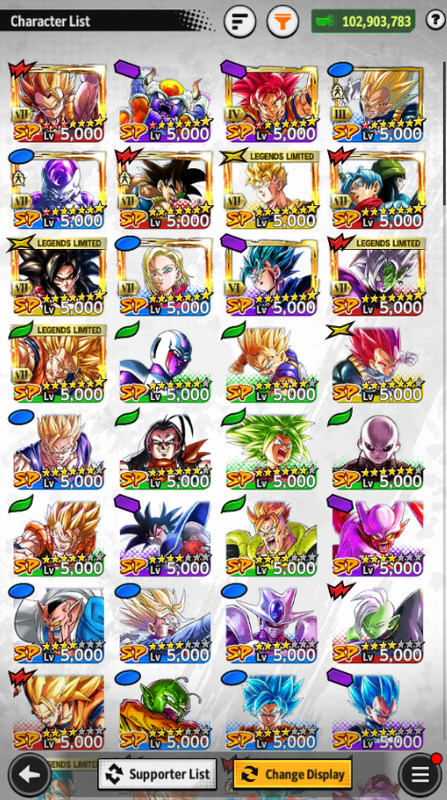Image resolution: width=447 pixels, height=800 pixels.
Task: Open the magenta Janemba character card
Action: 378,537
